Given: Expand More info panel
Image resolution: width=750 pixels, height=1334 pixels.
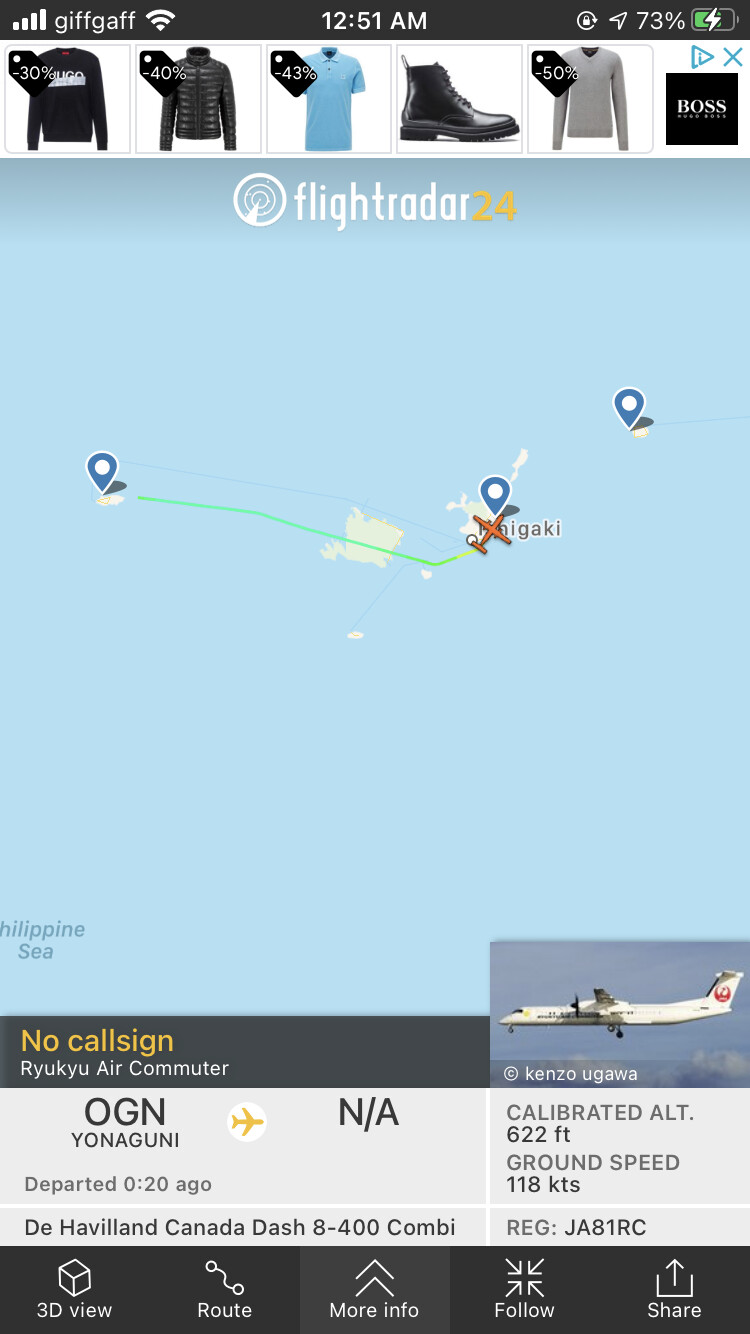Looking at the screenshot, I should point(374,1290).
